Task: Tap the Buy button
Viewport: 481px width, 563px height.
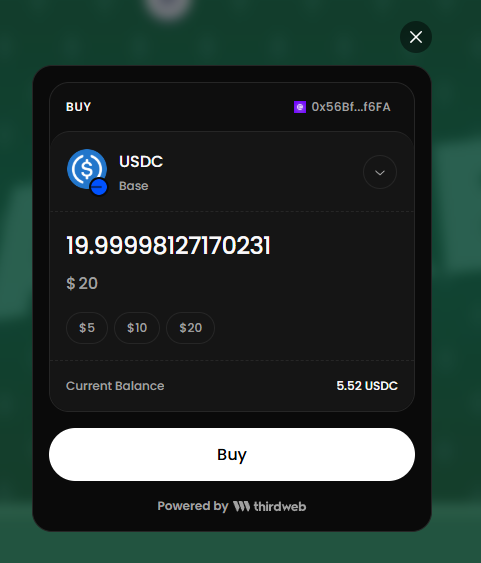Action: pos(232,454)
